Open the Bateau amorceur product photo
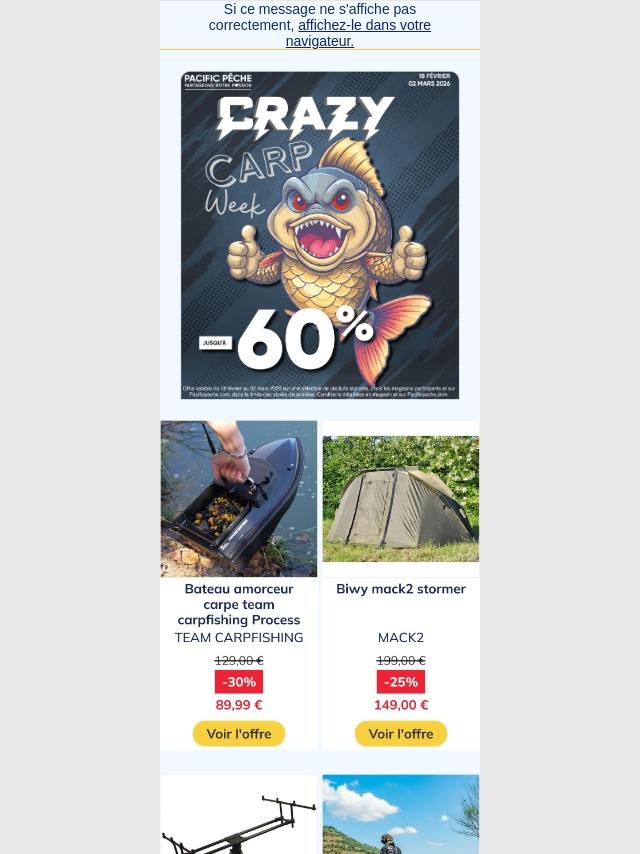This screenshot has width=640, height=854. (238, 498)
